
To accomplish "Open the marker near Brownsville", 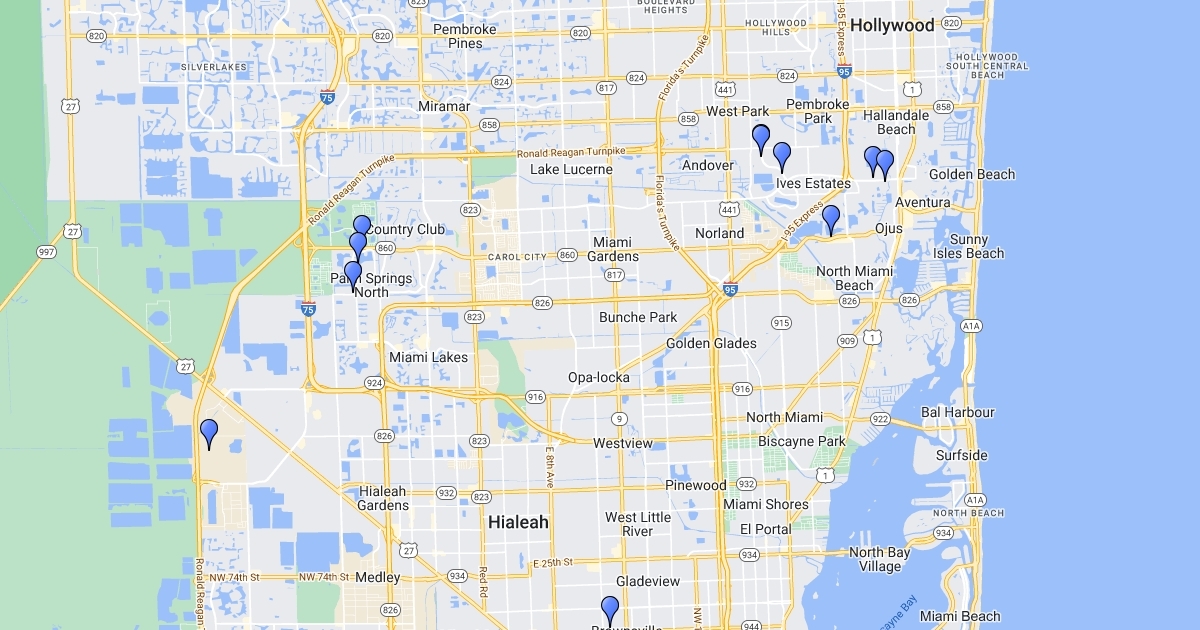I will pyautogui.click(x=610, y=608).
